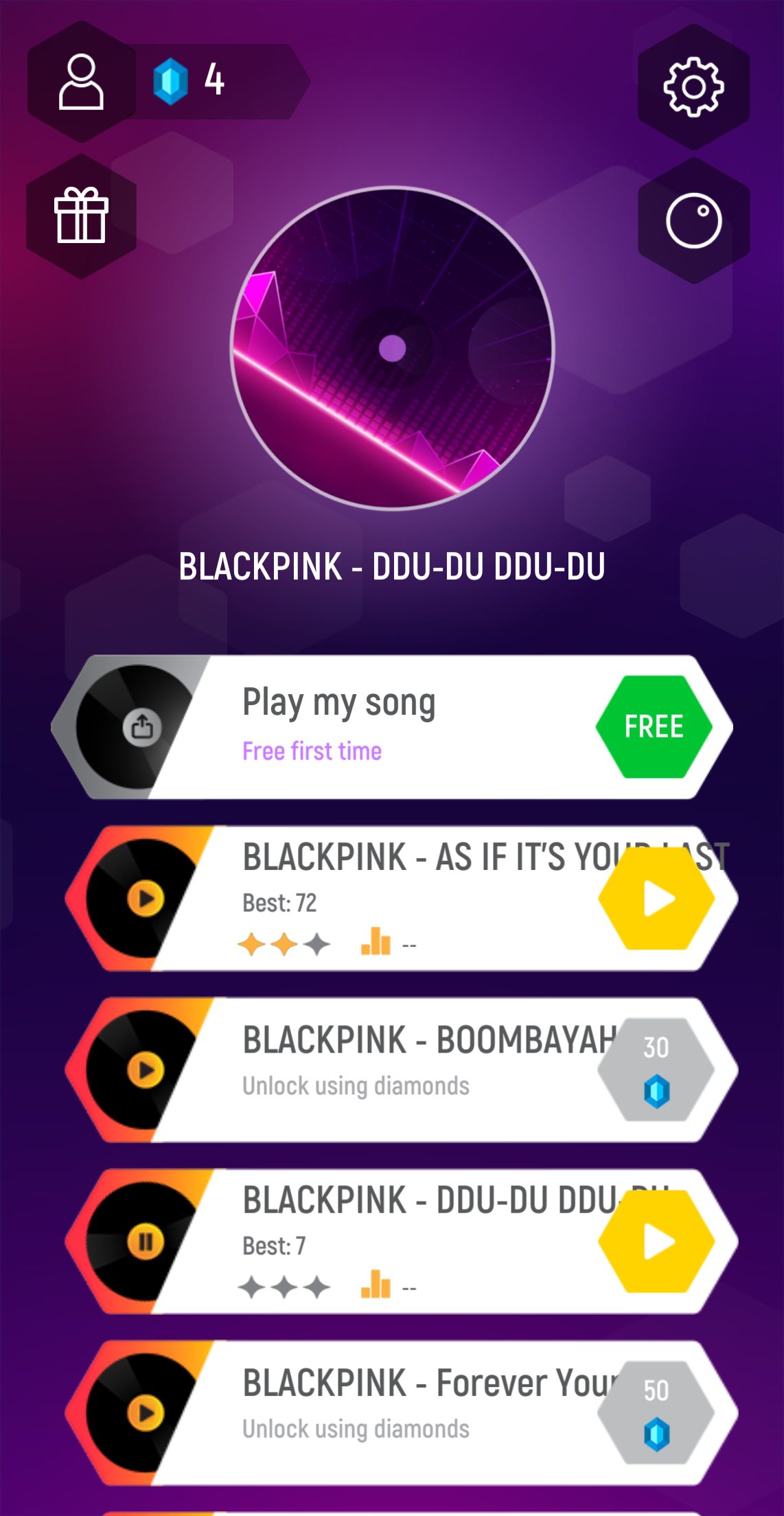Image resolution: width=784 pixels, height=1516 pixels.
Task: Unlock Forever Young for 50 diamonds
Action: tap(654, 1411)
